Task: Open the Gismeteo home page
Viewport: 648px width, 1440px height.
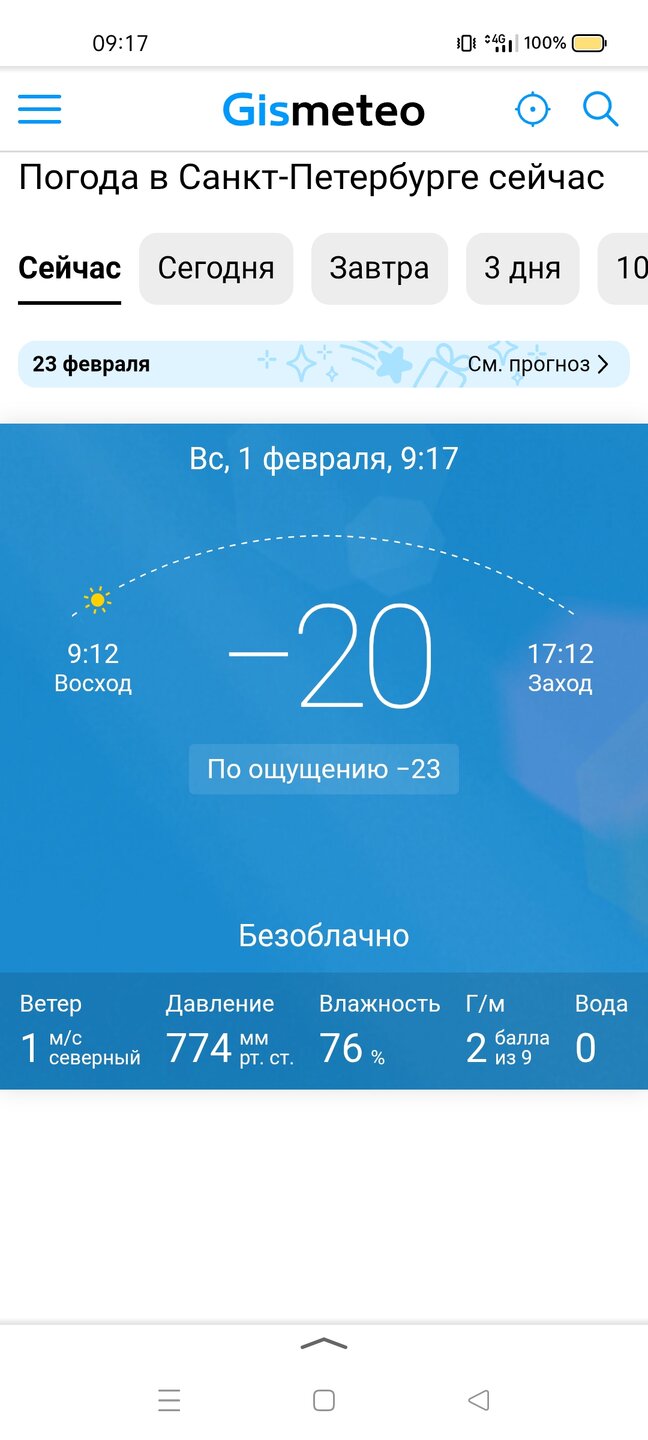Action: coord(323,110)
